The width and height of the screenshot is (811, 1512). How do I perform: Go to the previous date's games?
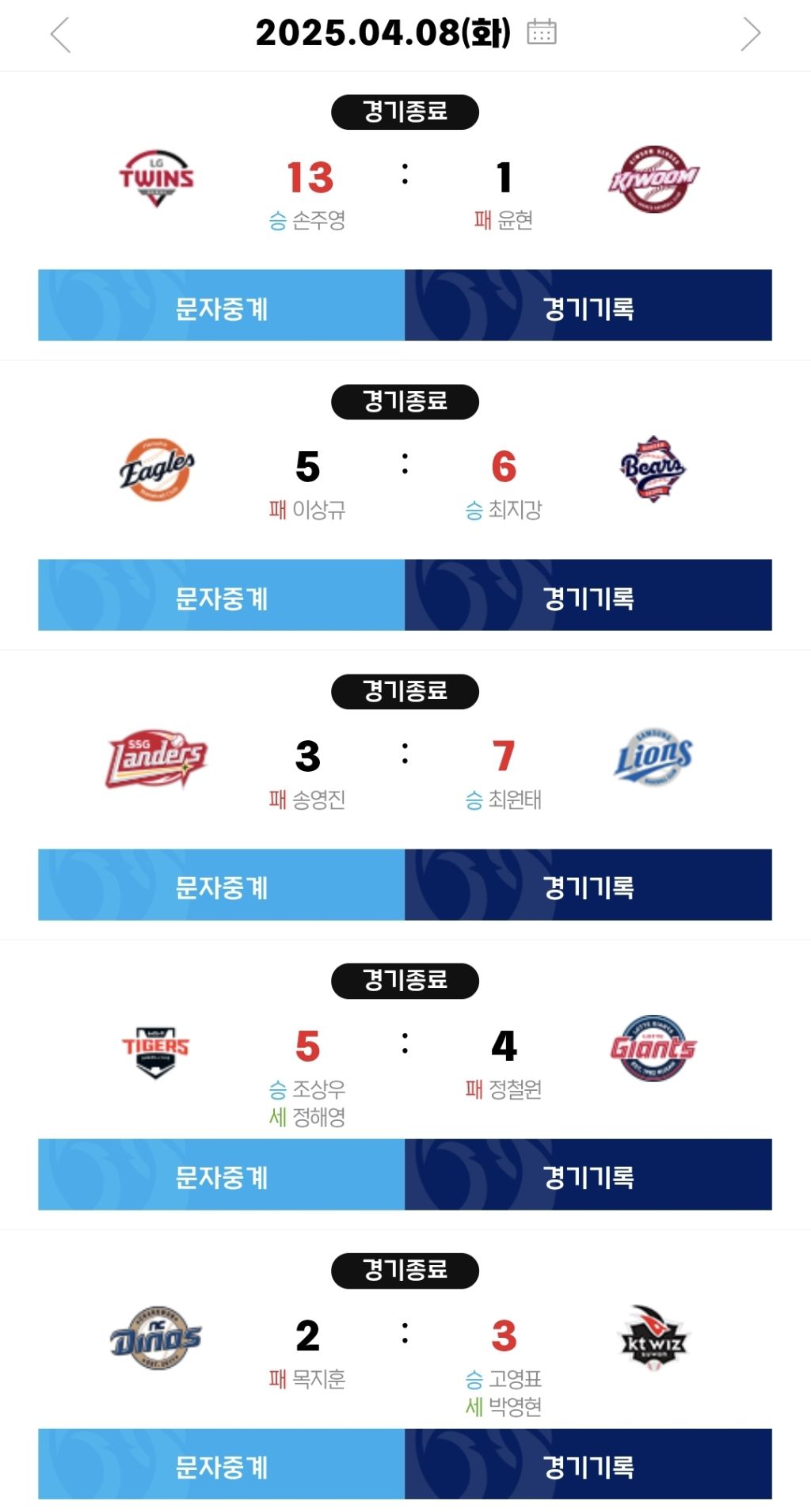61,35
